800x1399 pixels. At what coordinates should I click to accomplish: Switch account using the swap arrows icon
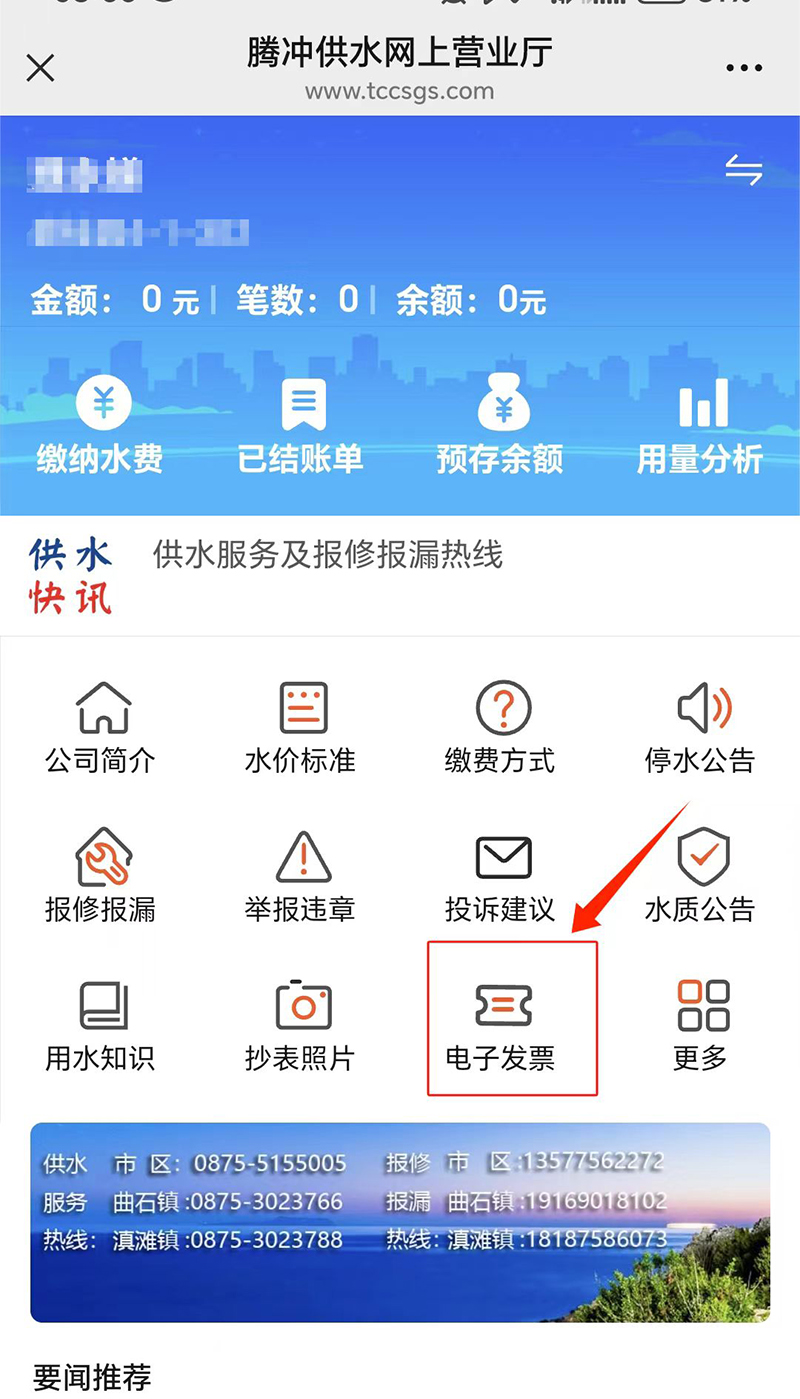743,171
